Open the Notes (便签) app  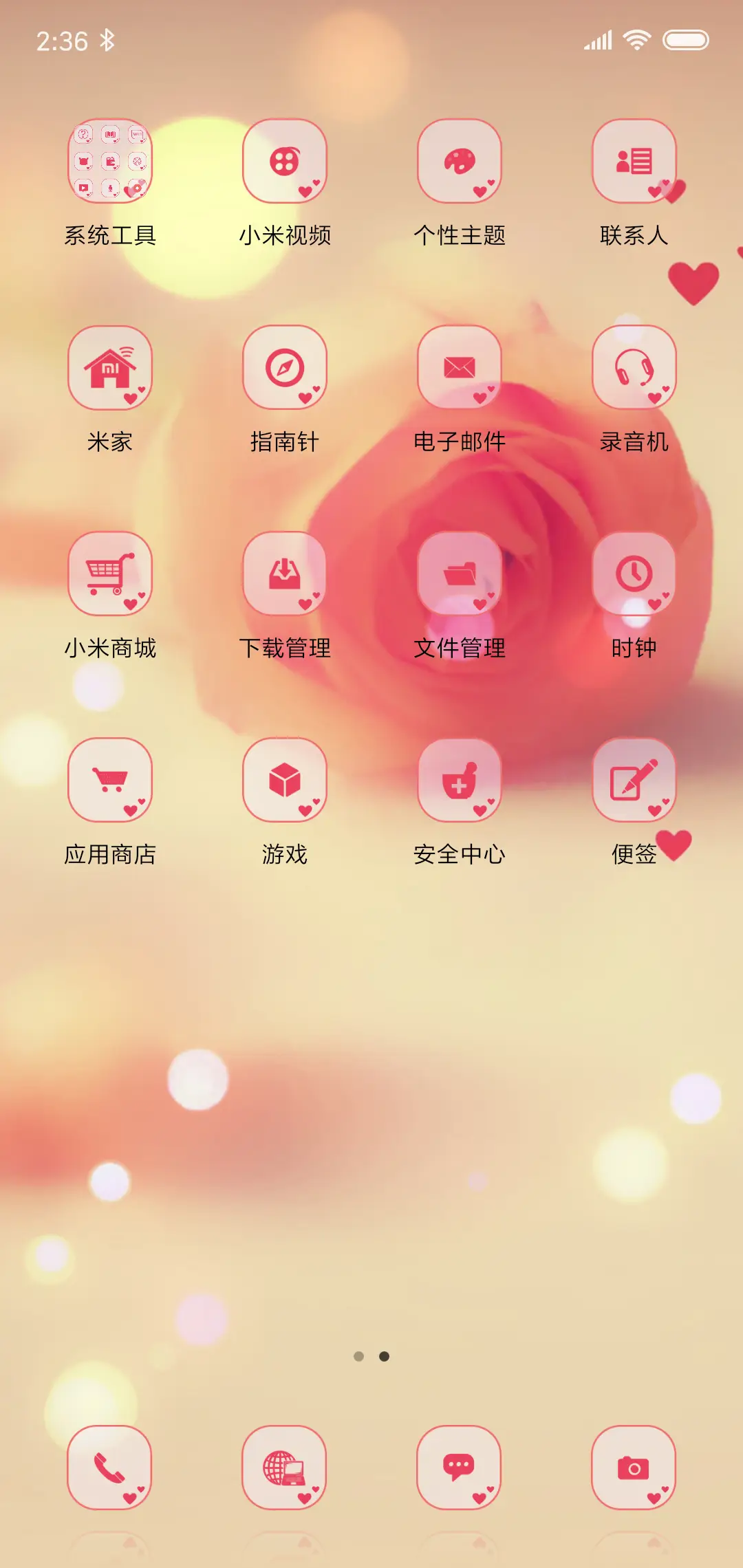tap(634, 782)
